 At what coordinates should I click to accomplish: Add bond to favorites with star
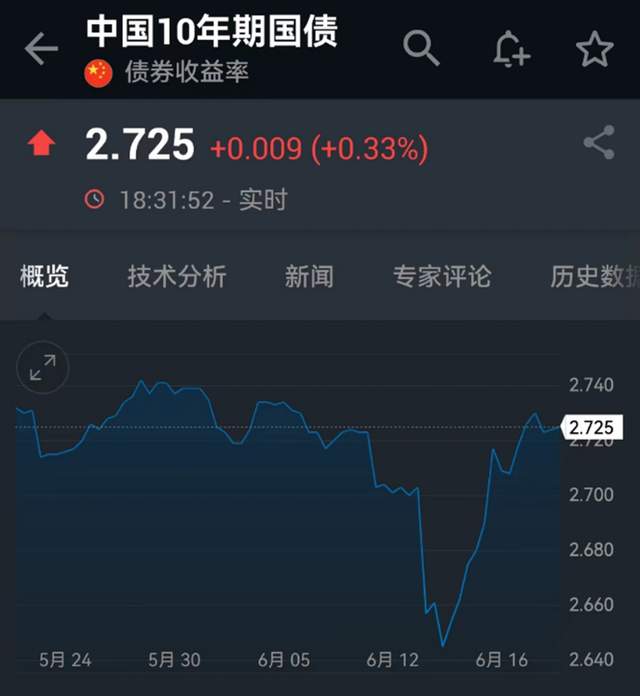tap(595, 49)
